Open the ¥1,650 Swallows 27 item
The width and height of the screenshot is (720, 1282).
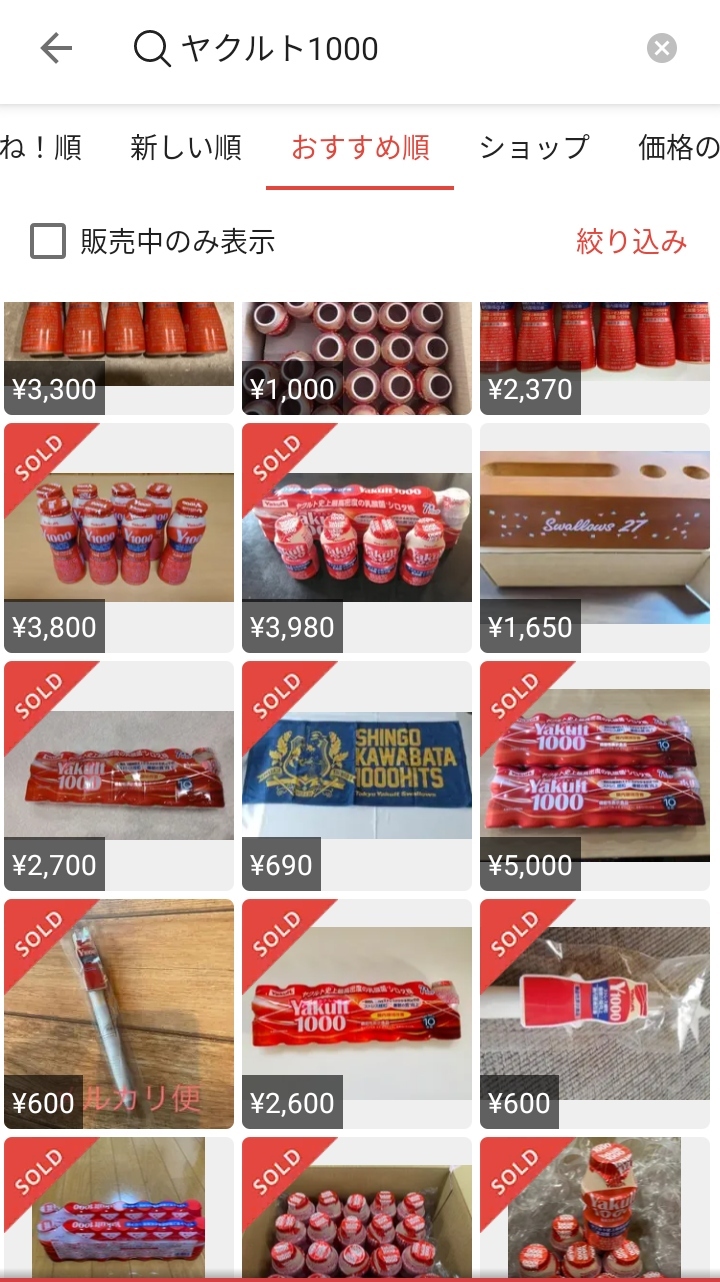coord(594,537)
